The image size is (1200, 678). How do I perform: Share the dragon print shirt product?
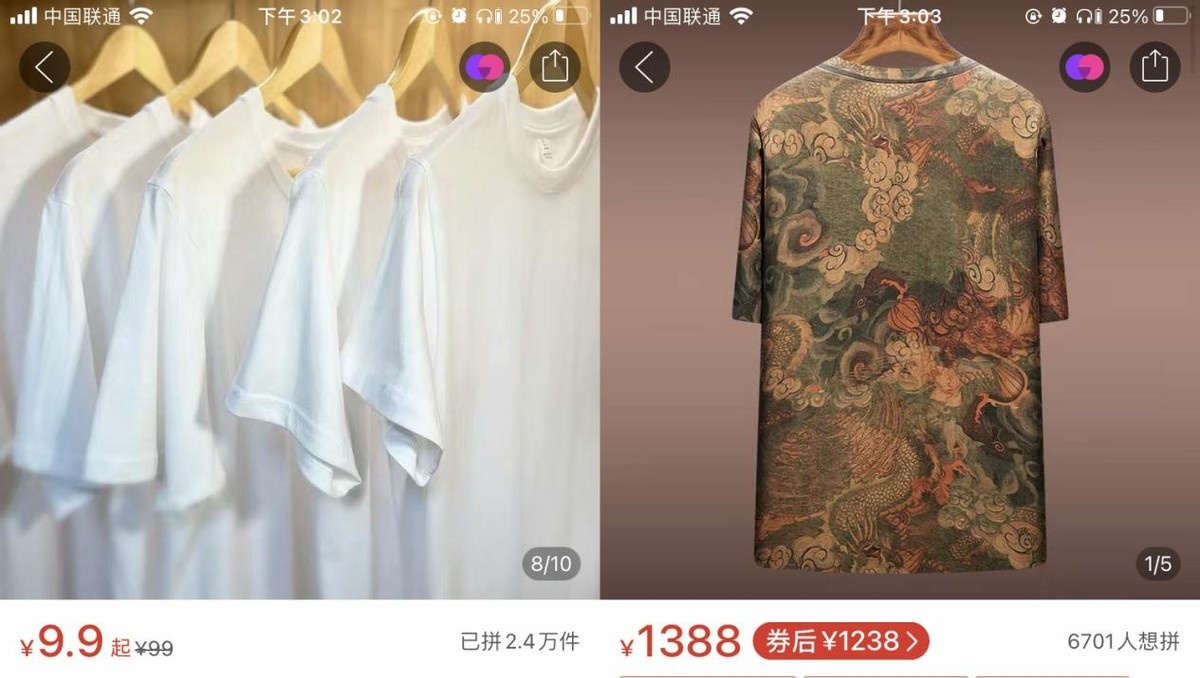tap(1155, 67)
